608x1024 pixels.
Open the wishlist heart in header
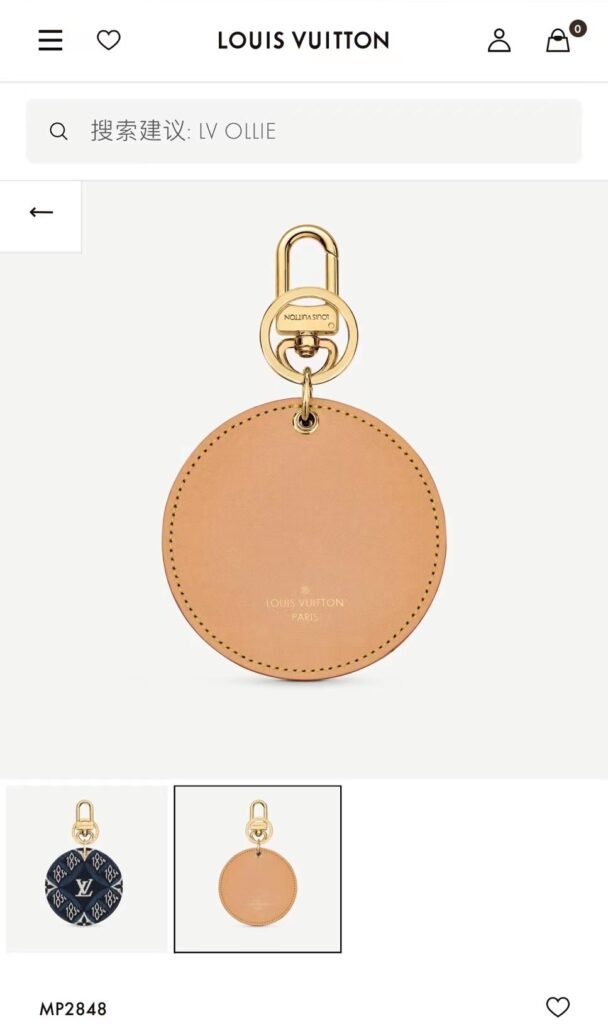click(x=108, y=41)
